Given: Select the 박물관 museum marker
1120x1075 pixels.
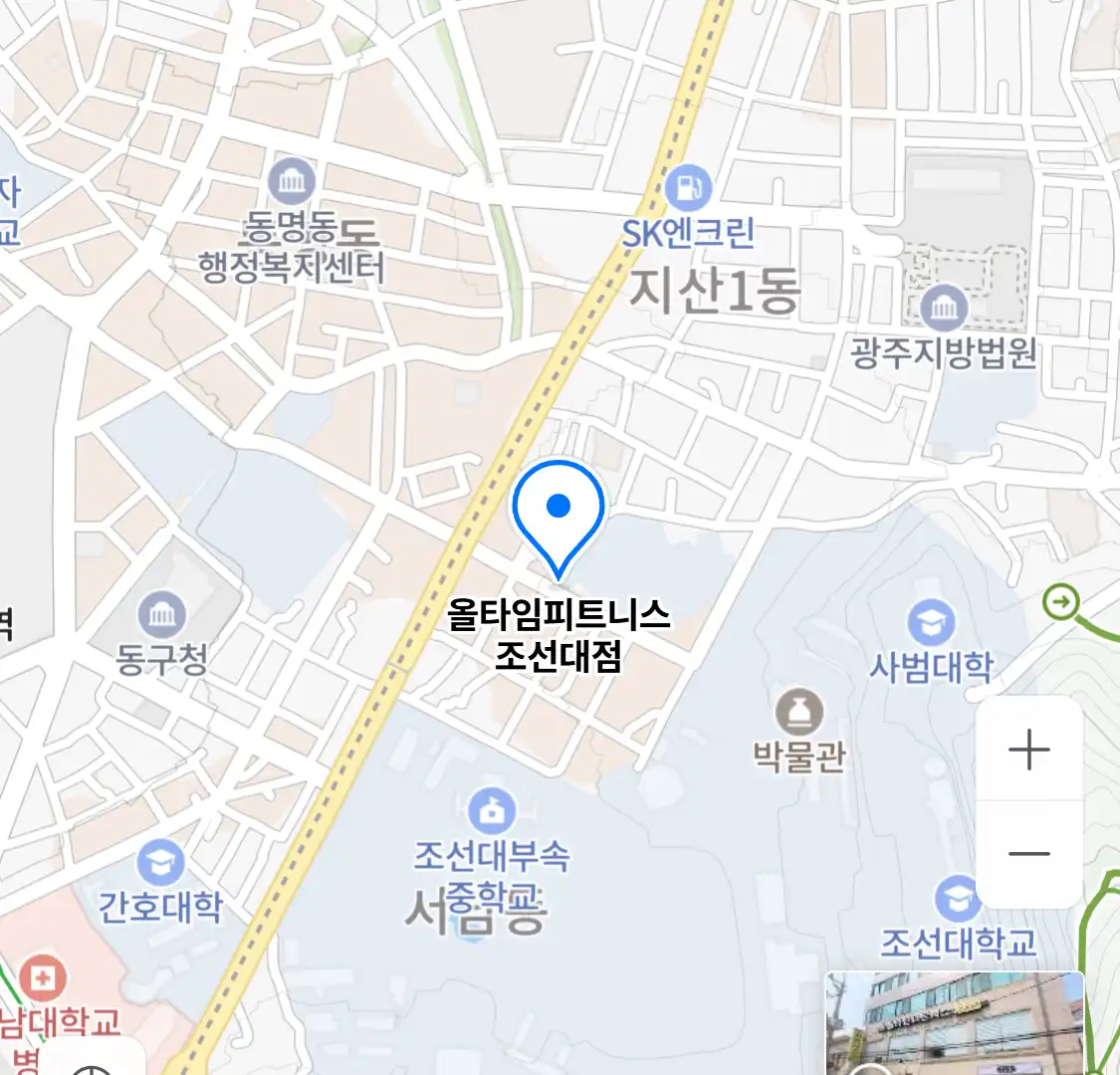Looking at the screenshot, I should pyautogui.click(x=799, y=713).
